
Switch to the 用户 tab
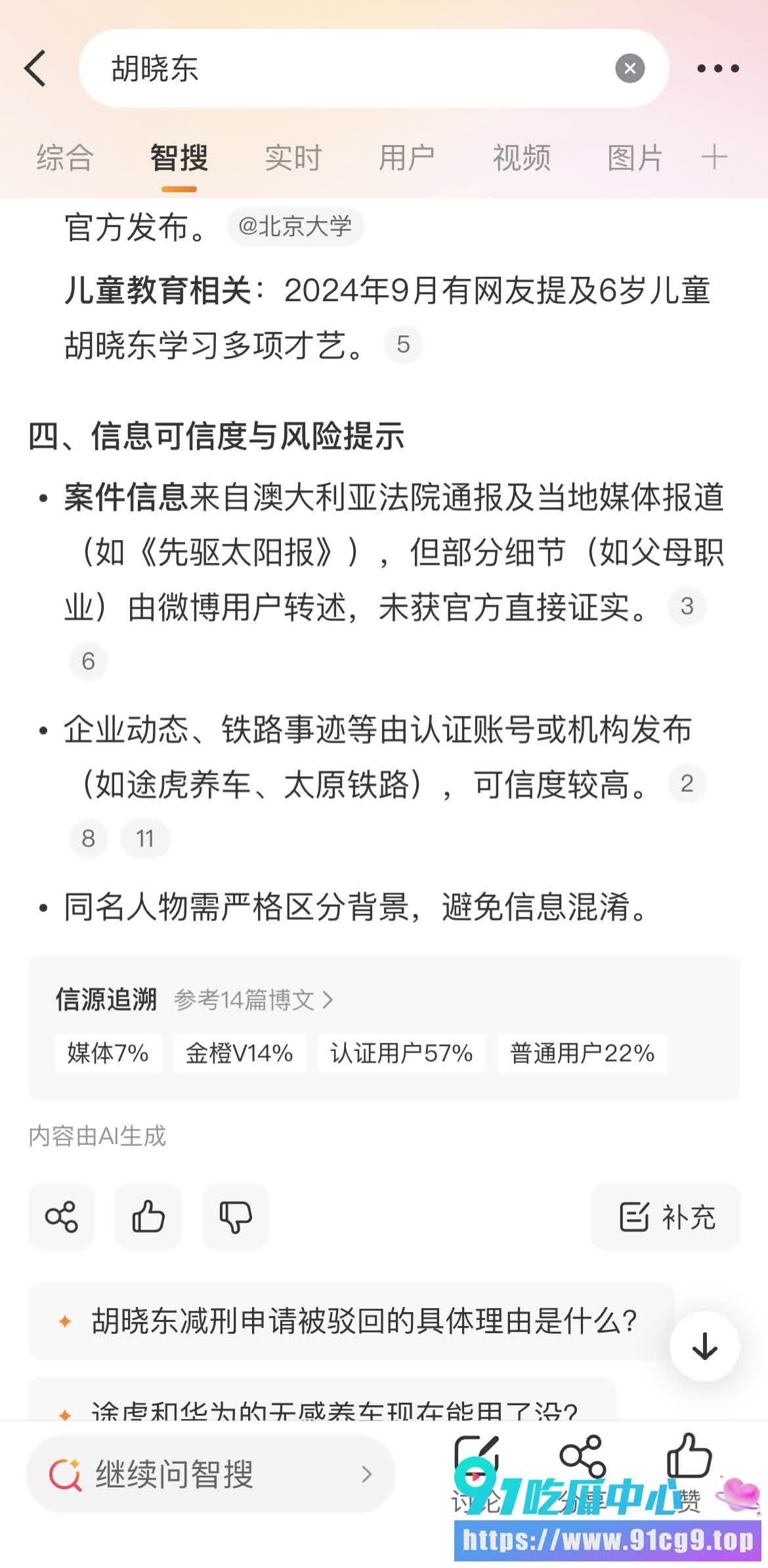click(x=407, y=158)
